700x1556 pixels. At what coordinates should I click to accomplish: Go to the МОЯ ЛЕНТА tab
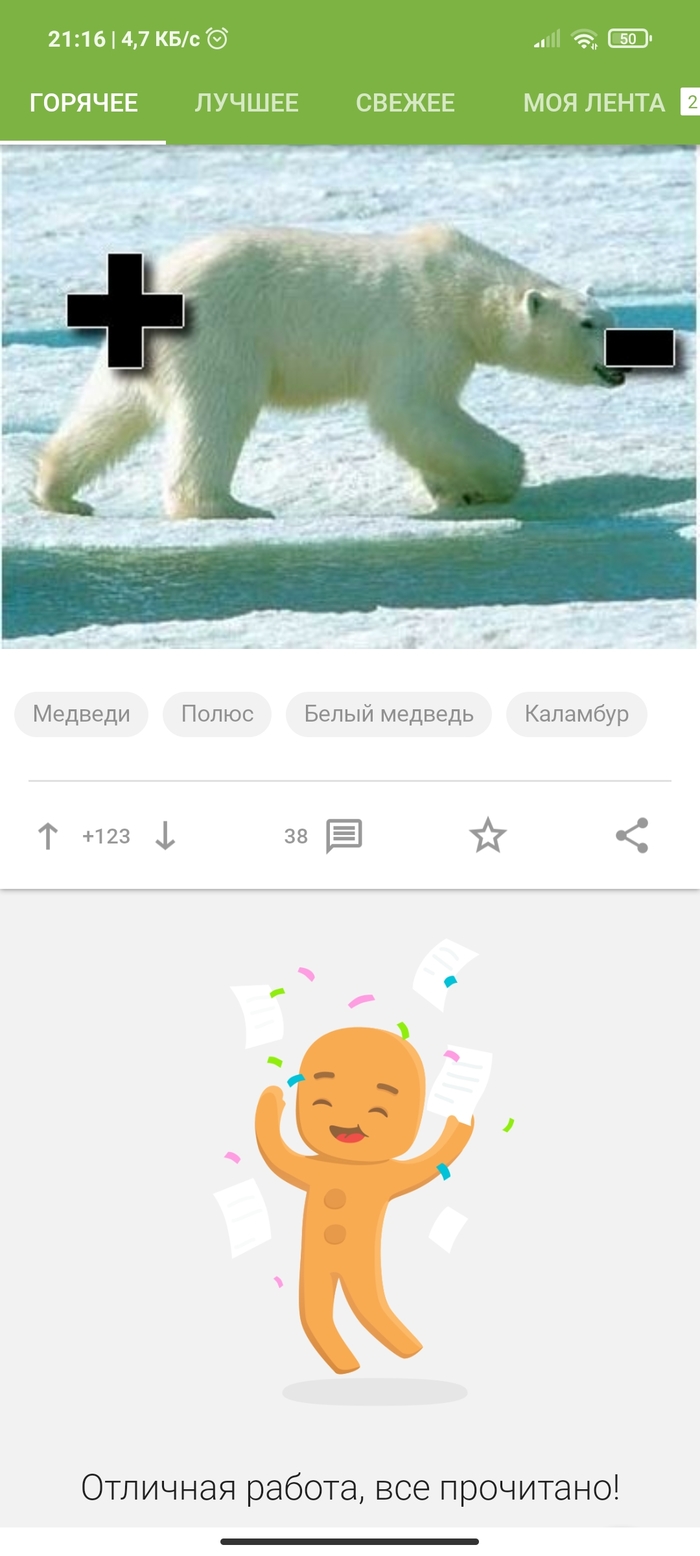(x=594, y=103)
